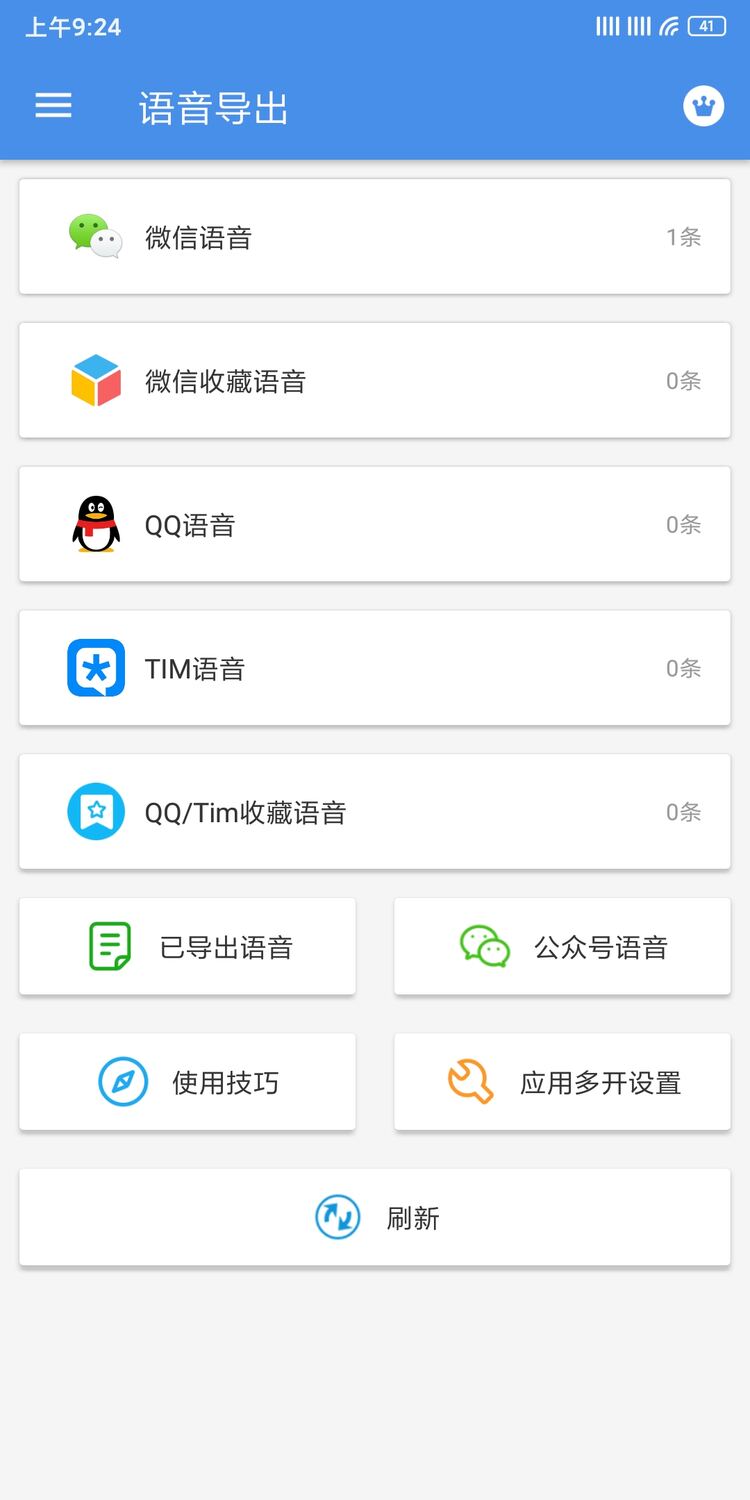Open the hamburger drawer menu

pos(54,106)
